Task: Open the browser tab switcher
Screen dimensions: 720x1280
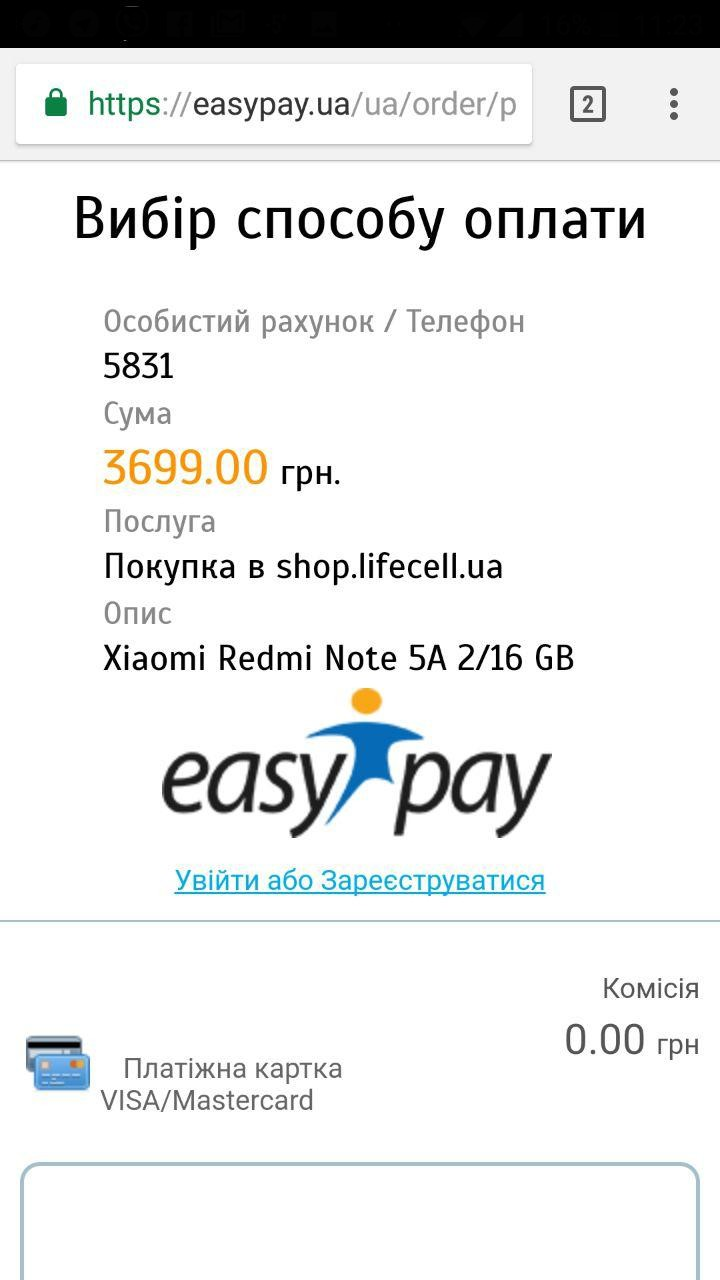Action: click(588, 104)
